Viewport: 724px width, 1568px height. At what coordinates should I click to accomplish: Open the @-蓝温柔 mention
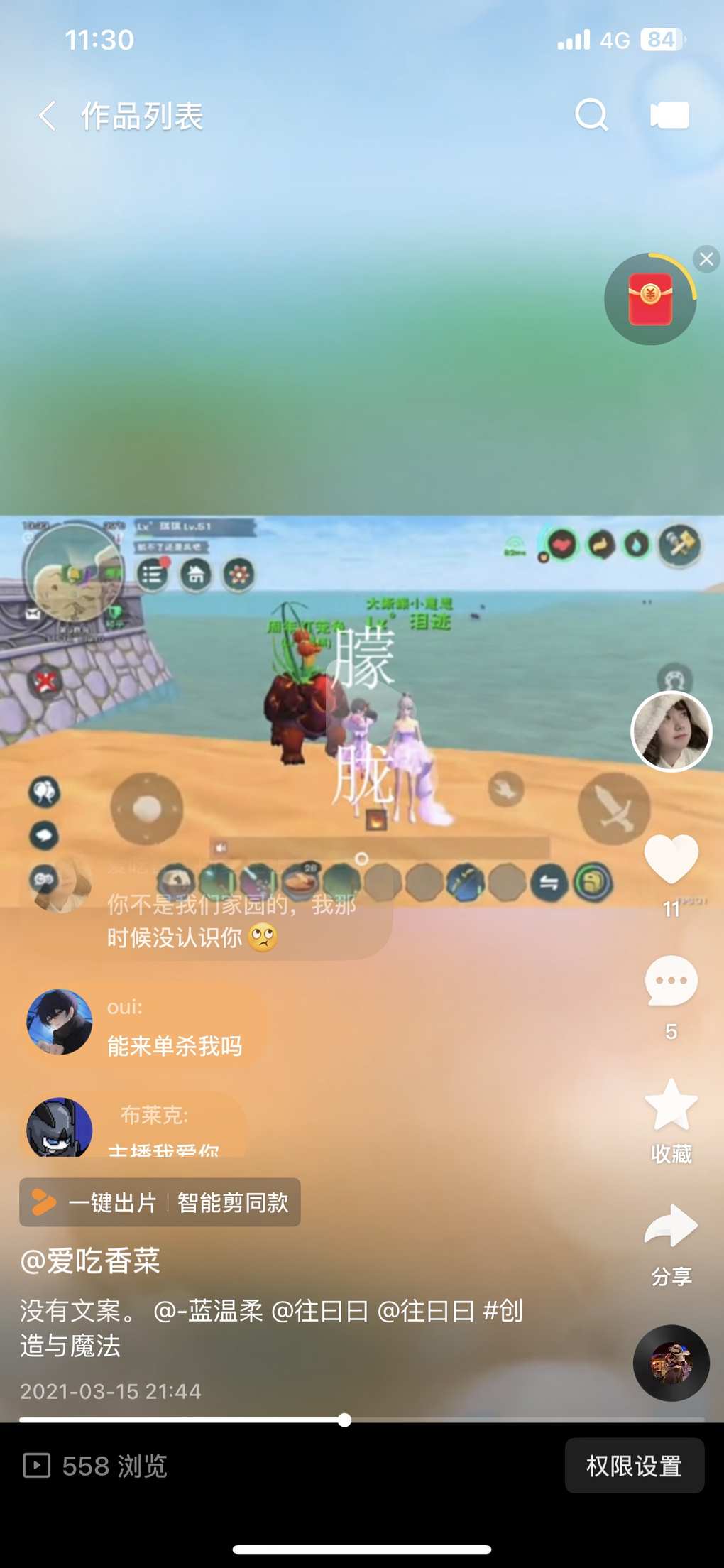(208, 1311)
